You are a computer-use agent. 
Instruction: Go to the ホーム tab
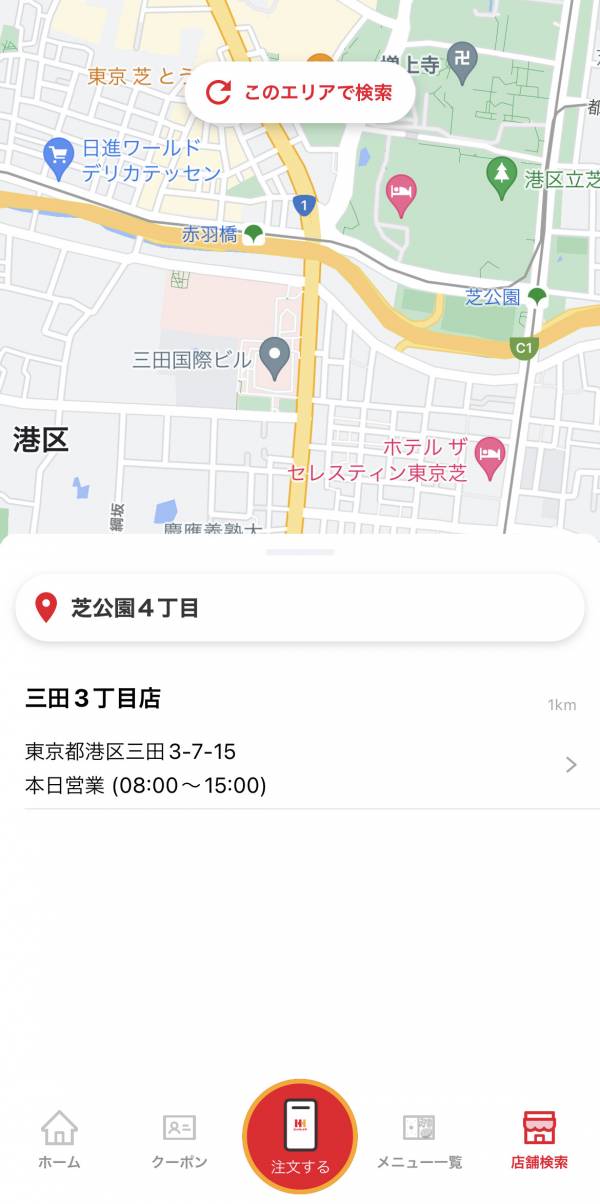click(59, 1140)
